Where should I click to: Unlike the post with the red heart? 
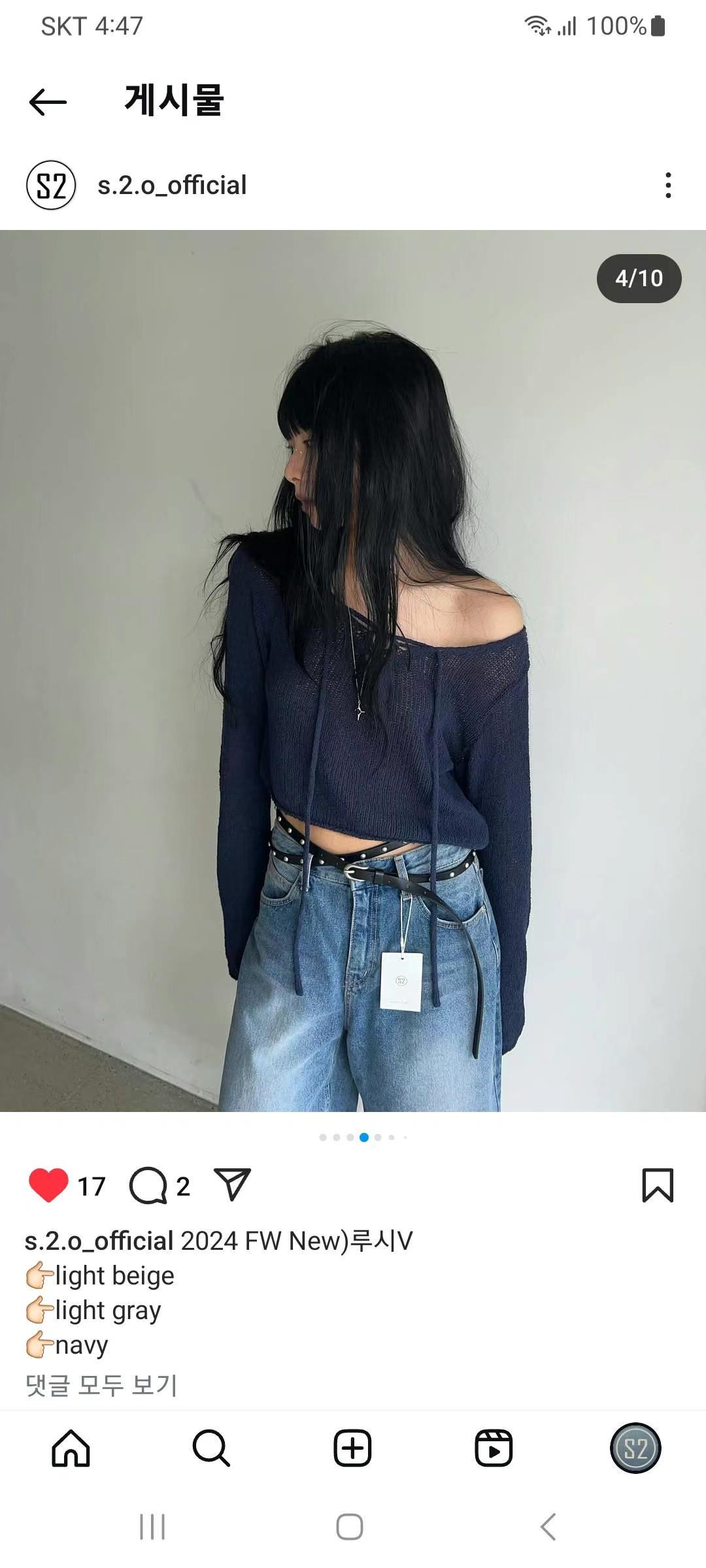[48, 1185]
